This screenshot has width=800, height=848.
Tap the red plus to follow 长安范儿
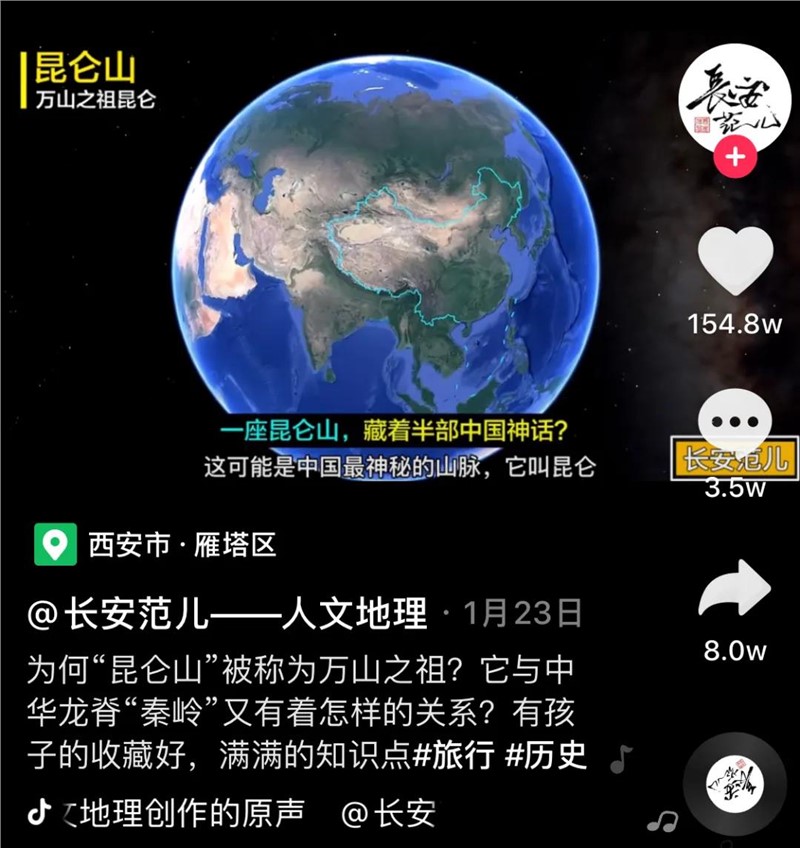pos(733,156)
